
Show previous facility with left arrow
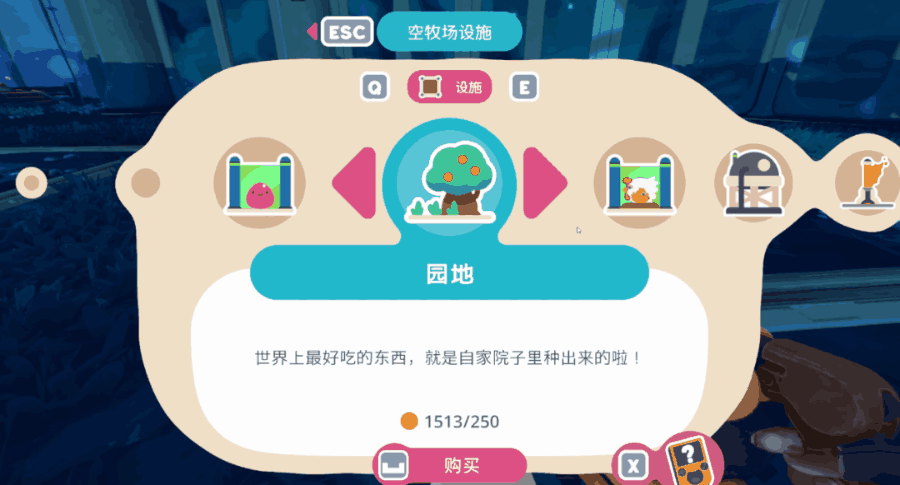(x=355, y=183)
